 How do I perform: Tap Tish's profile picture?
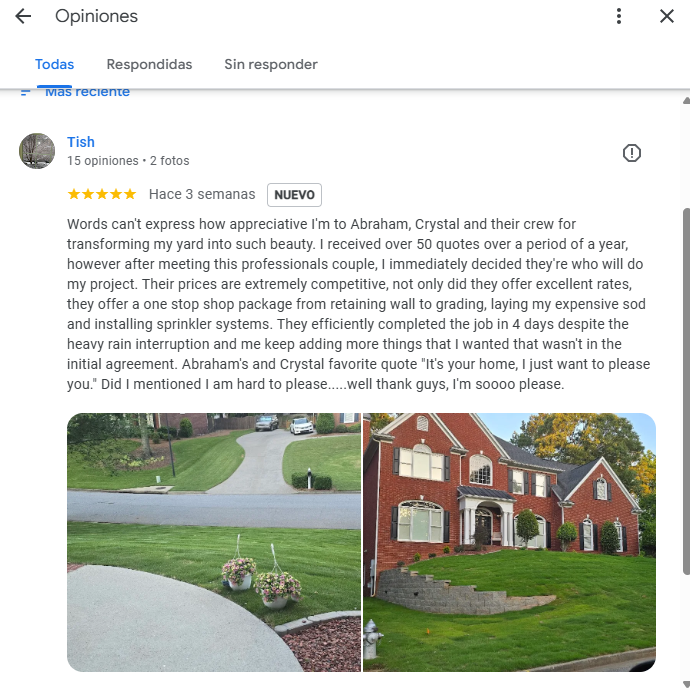tap(37, 151)
